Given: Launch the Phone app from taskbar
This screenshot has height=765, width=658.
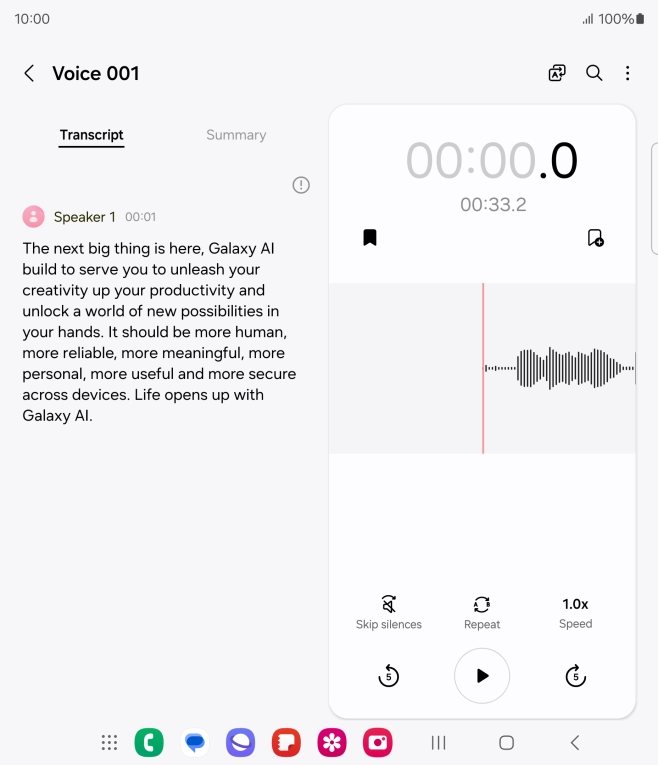Looking at the screenshot, I should coord(149,742).
